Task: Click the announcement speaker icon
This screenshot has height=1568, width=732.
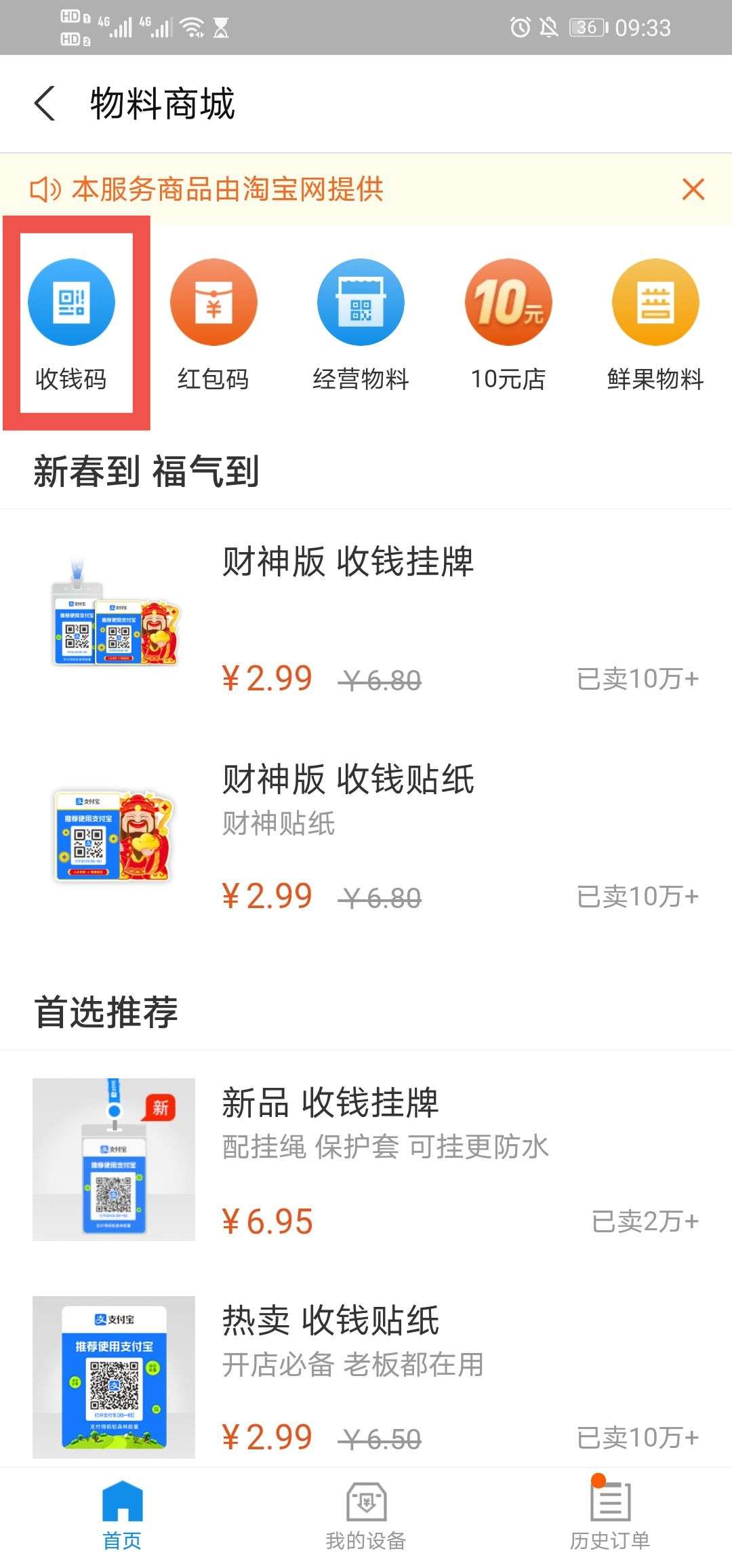Action: [46, 190]
